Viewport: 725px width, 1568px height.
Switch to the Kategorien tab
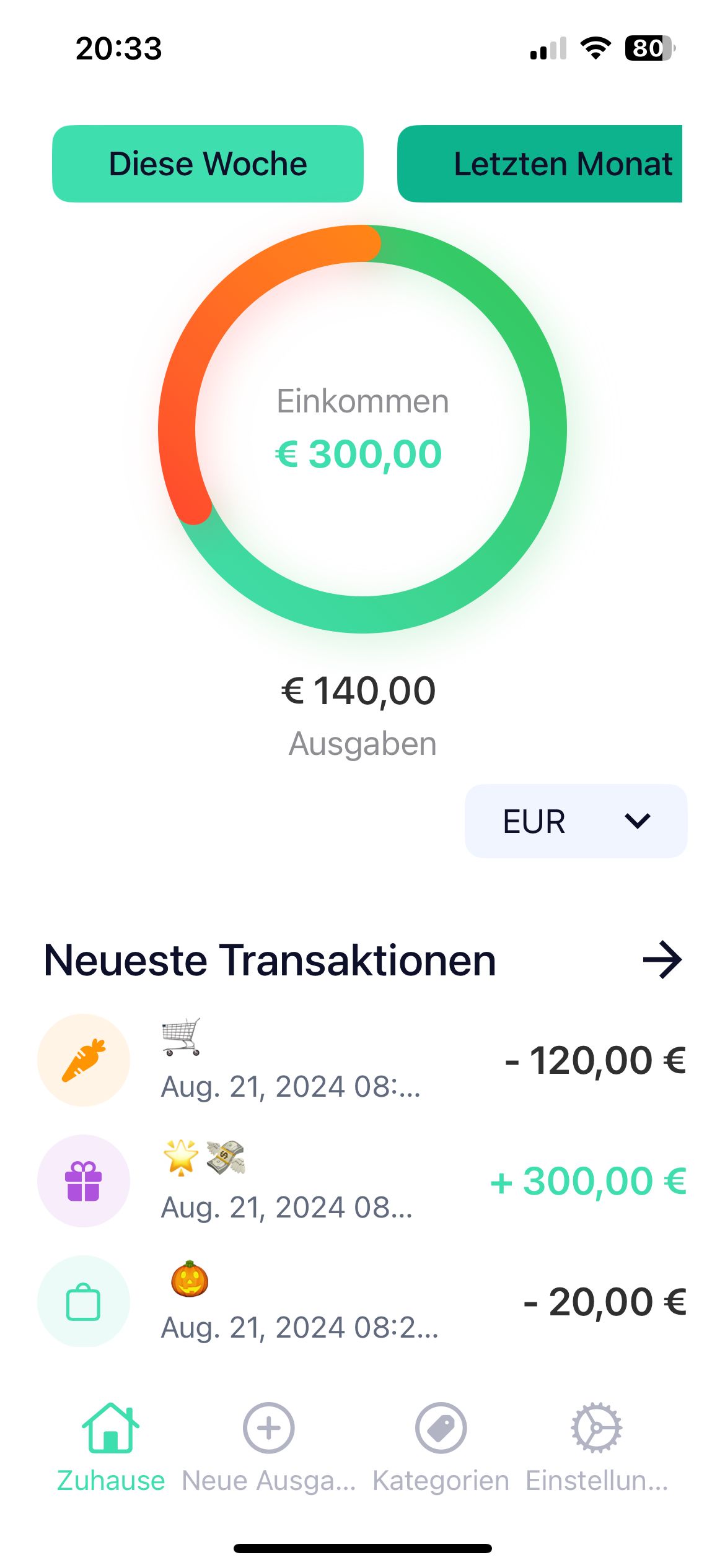tap(441, 1448)
